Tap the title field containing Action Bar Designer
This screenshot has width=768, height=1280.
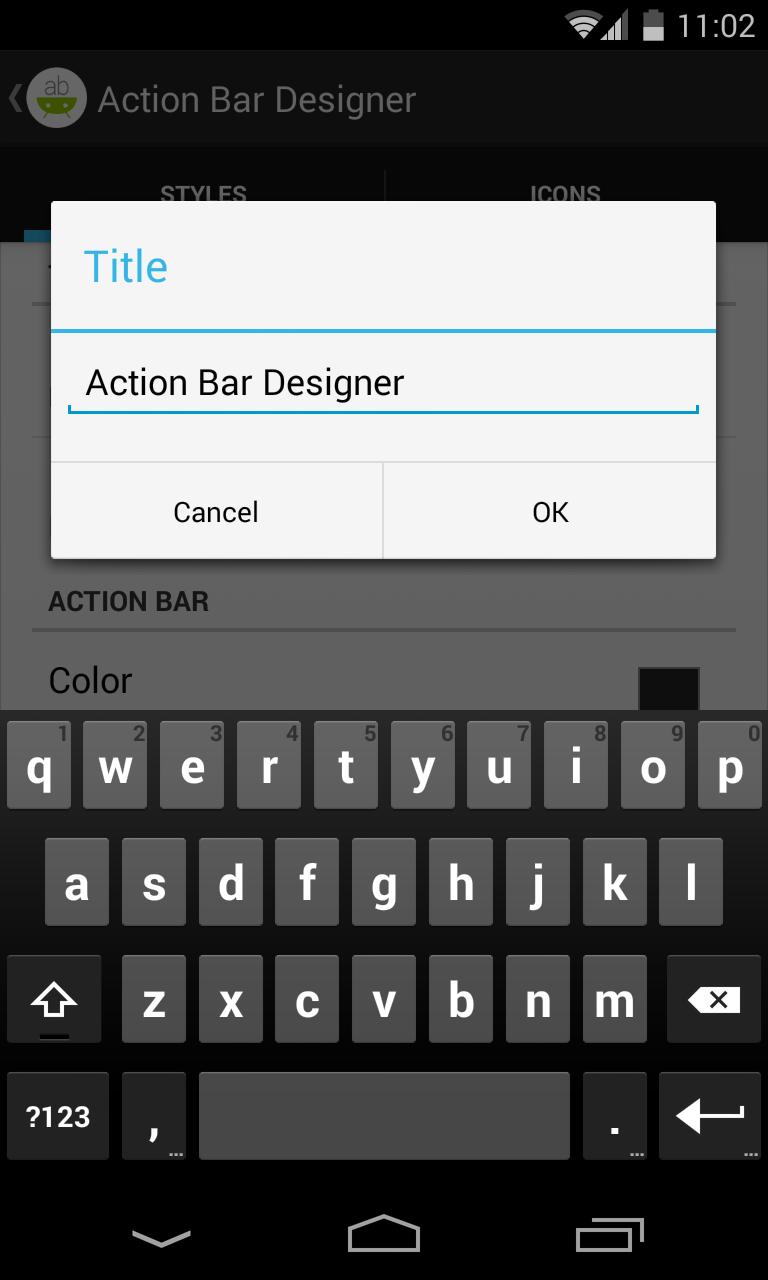(x=382, y=384)
